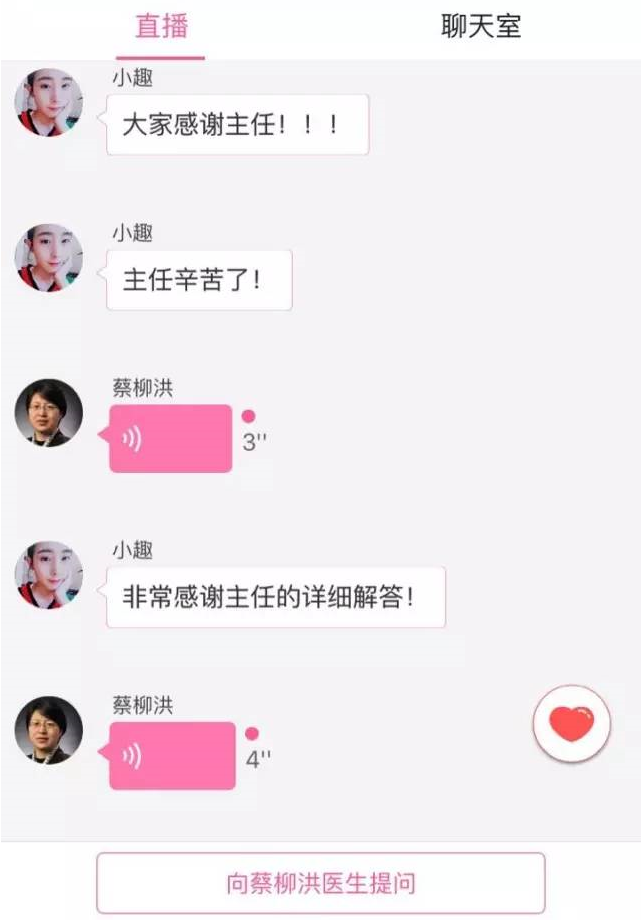The width and height of the screenshot is (642, 920).
Task: Tap the floating heart like button
Action: [571, 723]
